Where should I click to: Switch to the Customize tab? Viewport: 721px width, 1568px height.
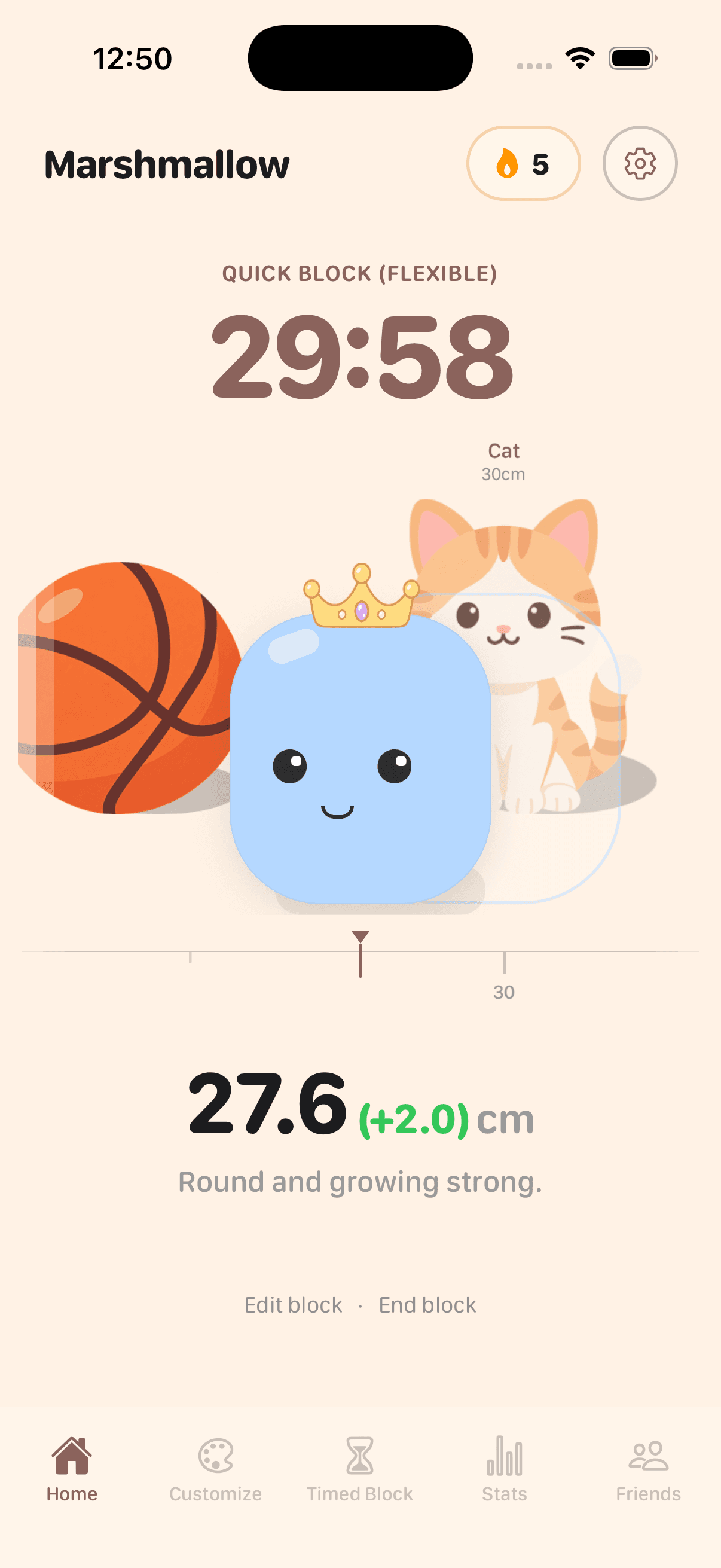click(215, 1469)
